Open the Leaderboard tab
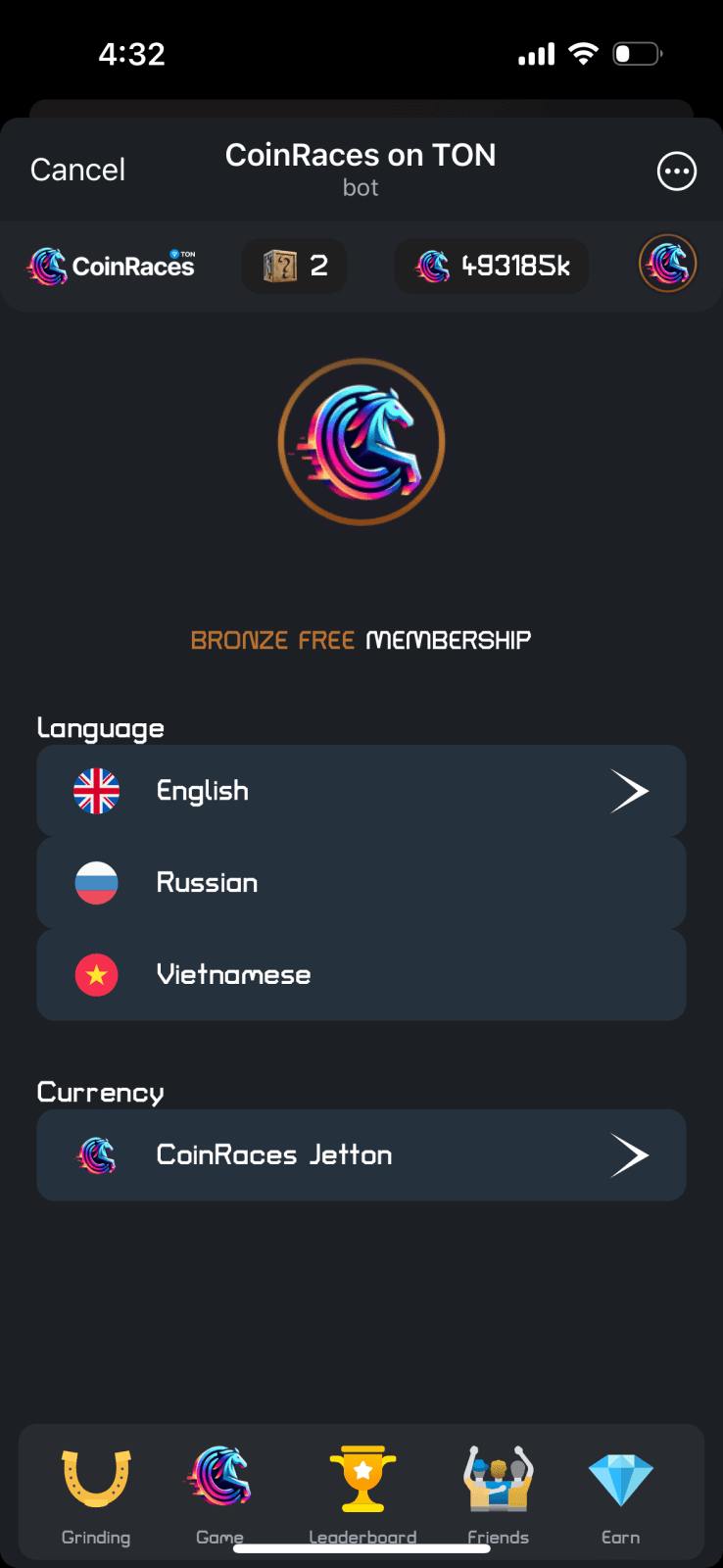This screenshot has height=1568, width=723. 362,1495
